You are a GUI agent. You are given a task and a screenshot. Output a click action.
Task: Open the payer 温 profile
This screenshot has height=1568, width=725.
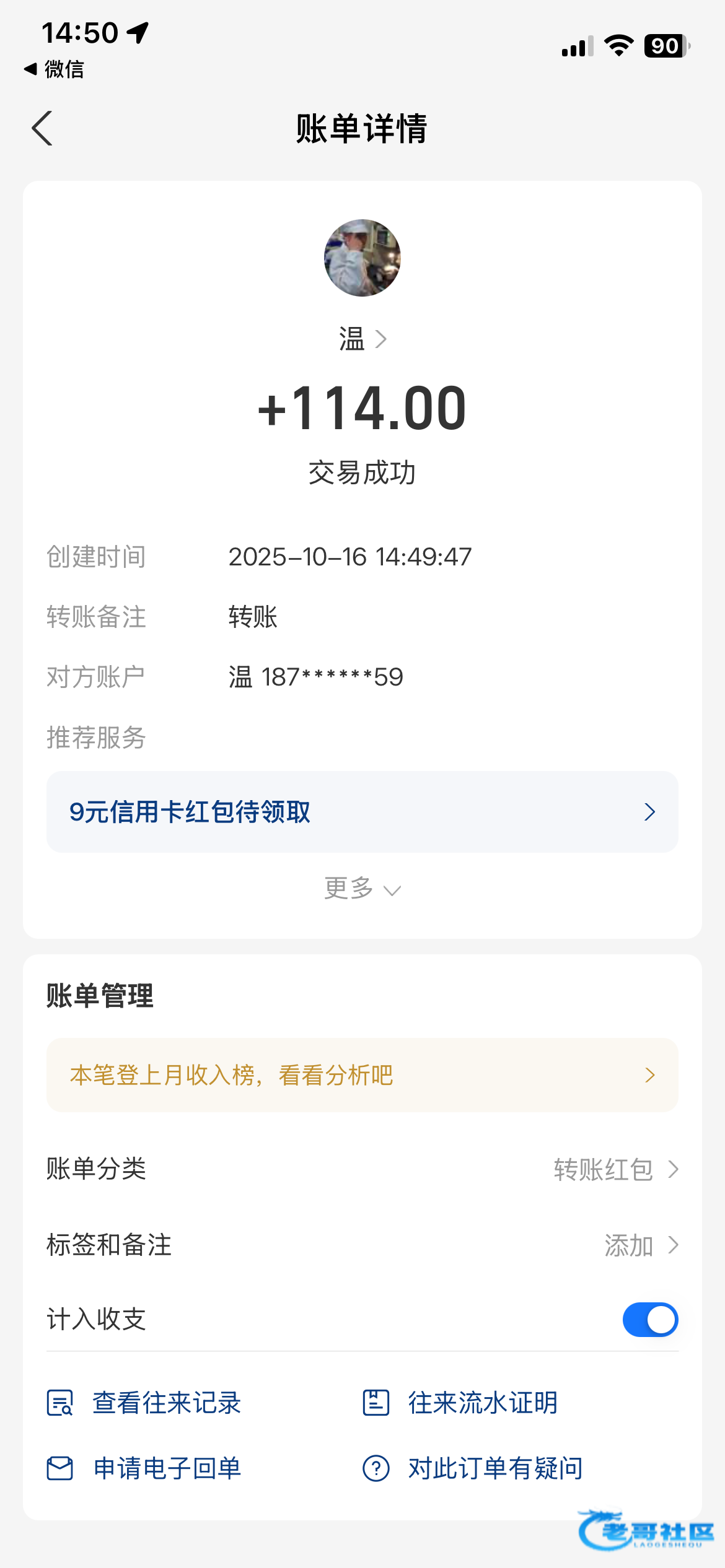tap(362, 339)
